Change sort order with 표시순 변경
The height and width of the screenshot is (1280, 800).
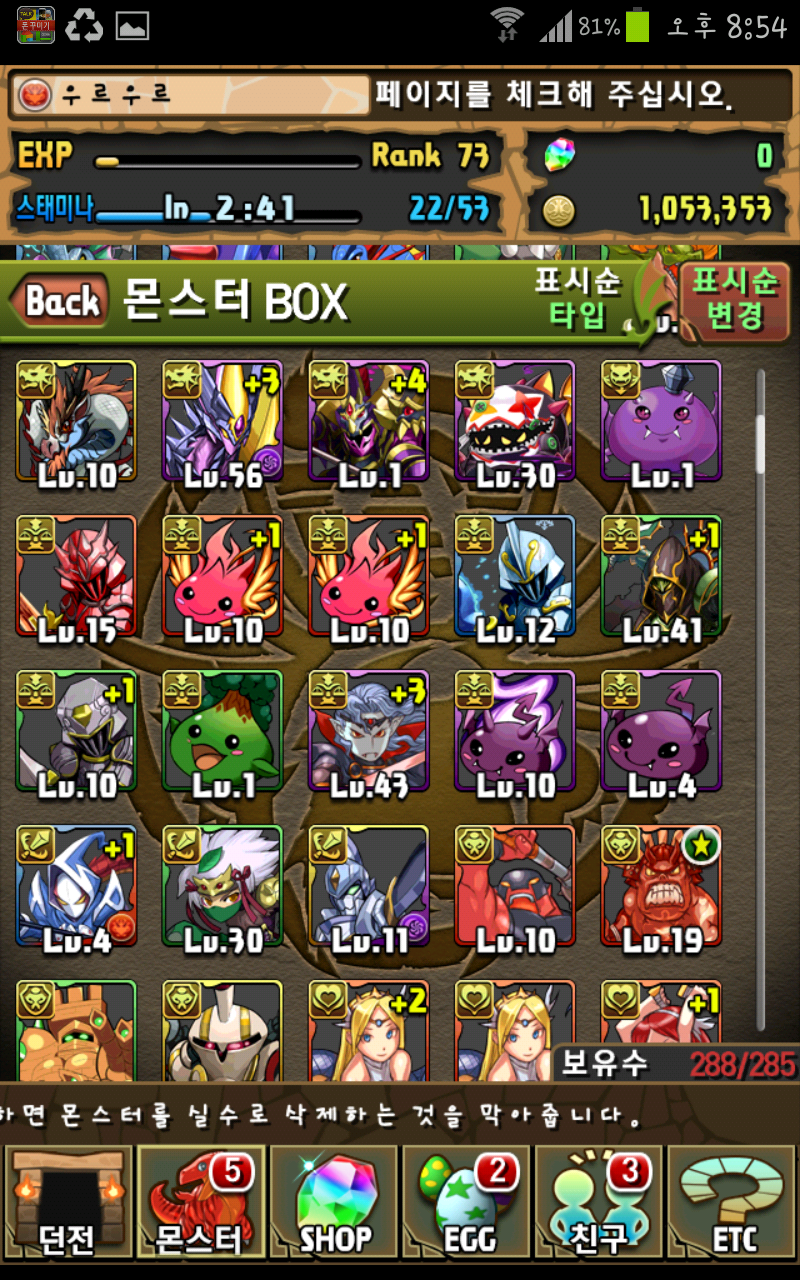[x=736, y=299]
